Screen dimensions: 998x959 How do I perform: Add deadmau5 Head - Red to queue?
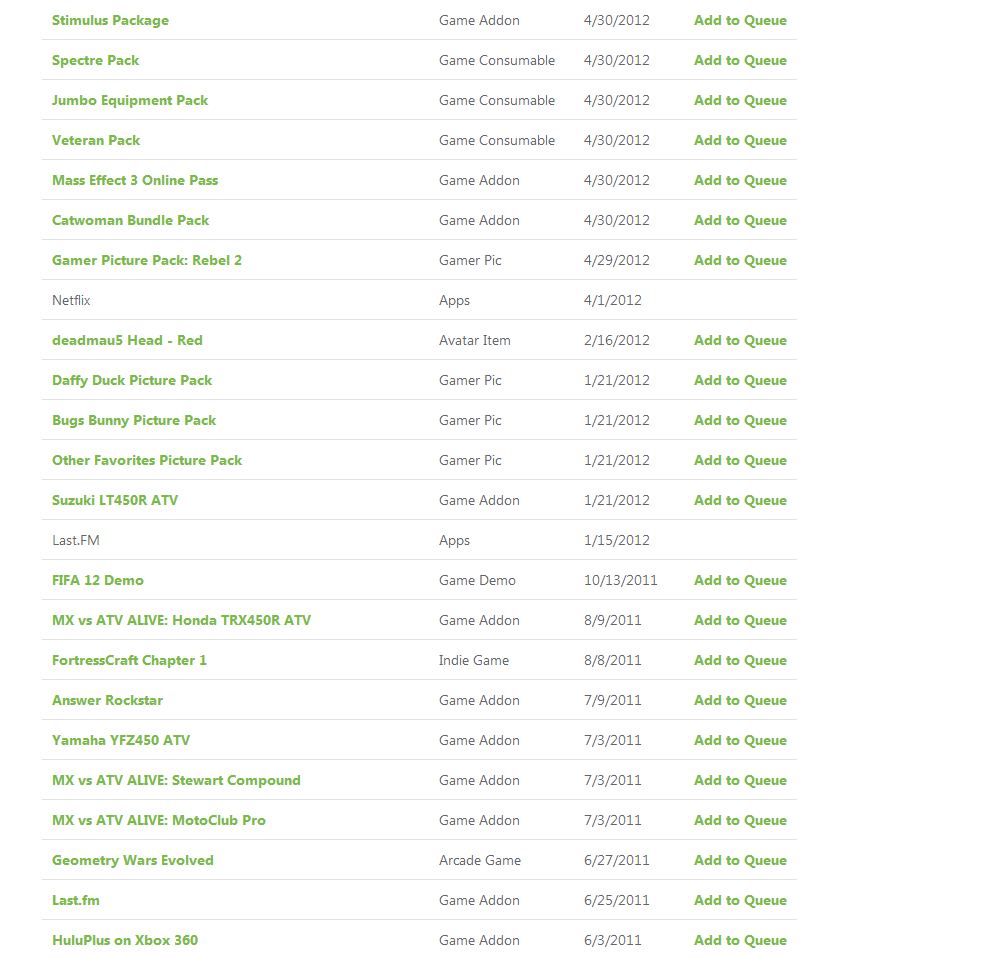740,340
